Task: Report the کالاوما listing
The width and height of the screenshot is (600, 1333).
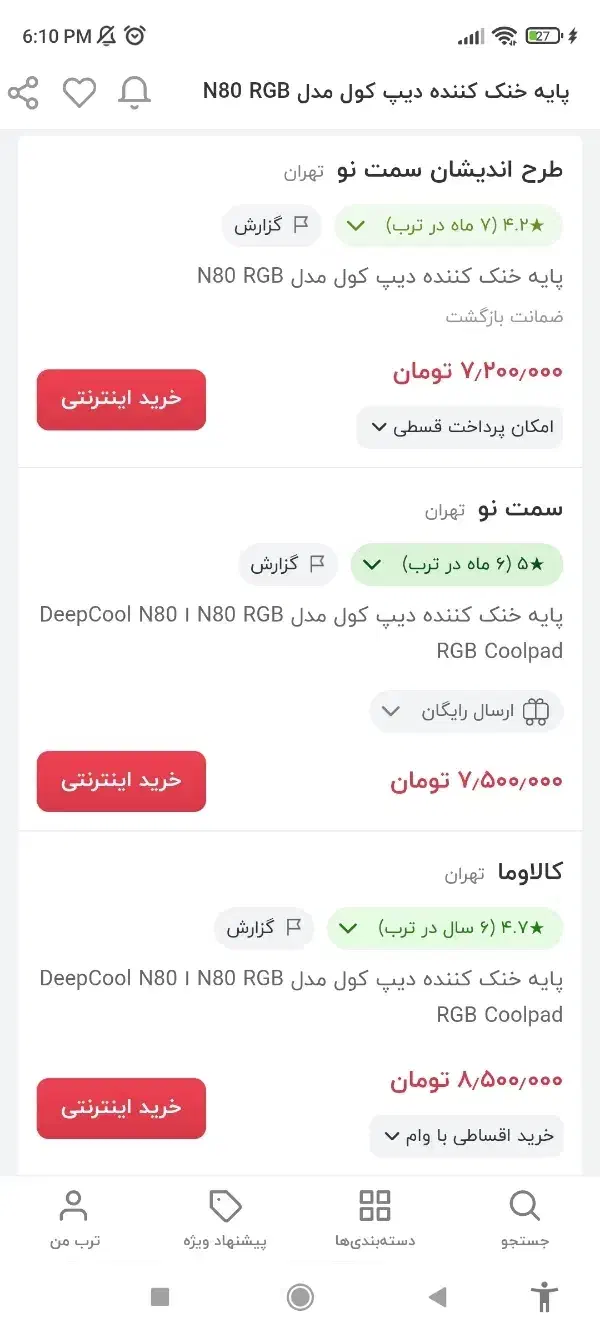Action: click(x=263, y=928)
